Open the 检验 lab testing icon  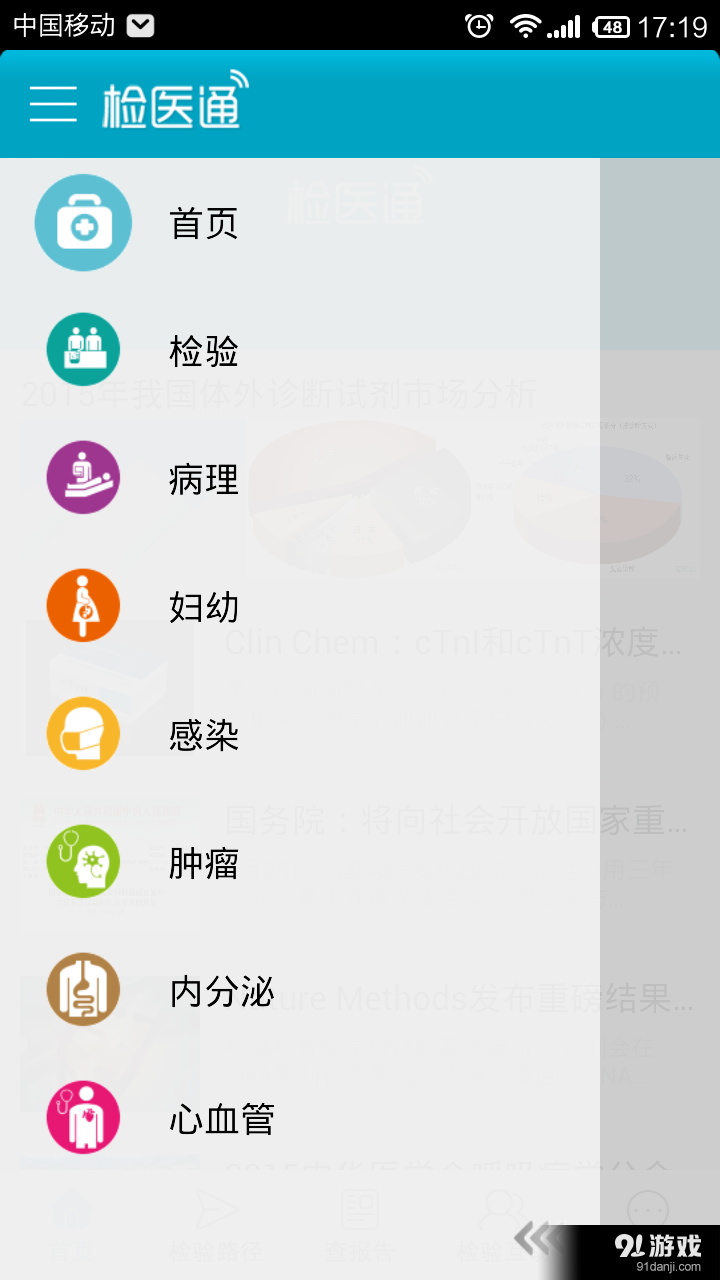(x=83, y=349)
